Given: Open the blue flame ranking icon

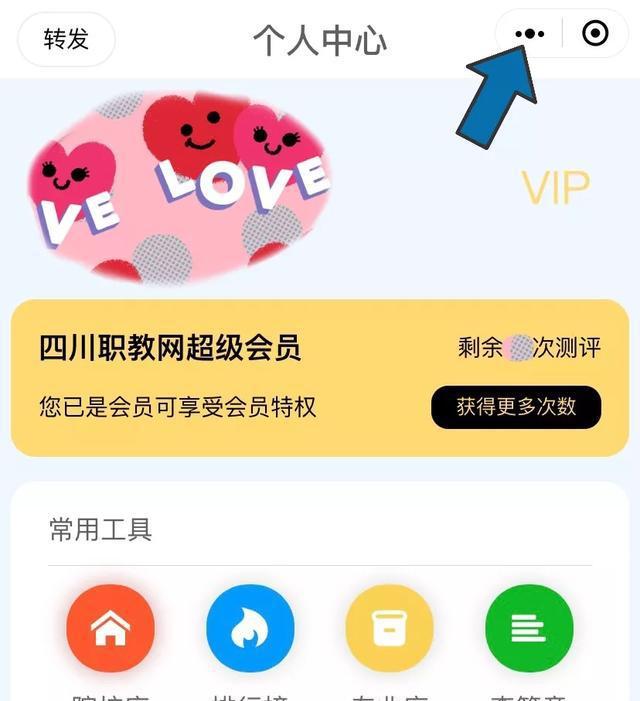Looking at the screenshot, I should (250, 629).
